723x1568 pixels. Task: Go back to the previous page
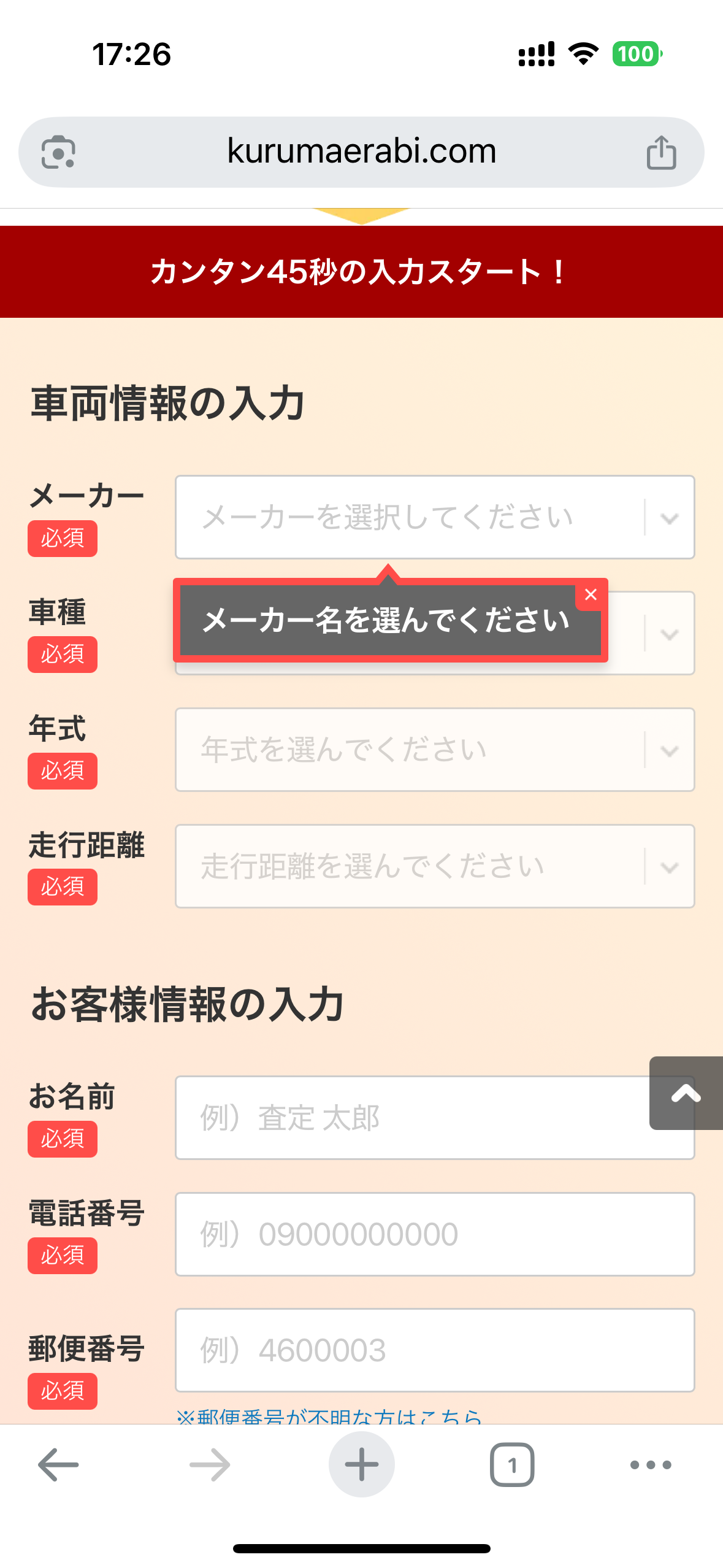[58, 1464]
